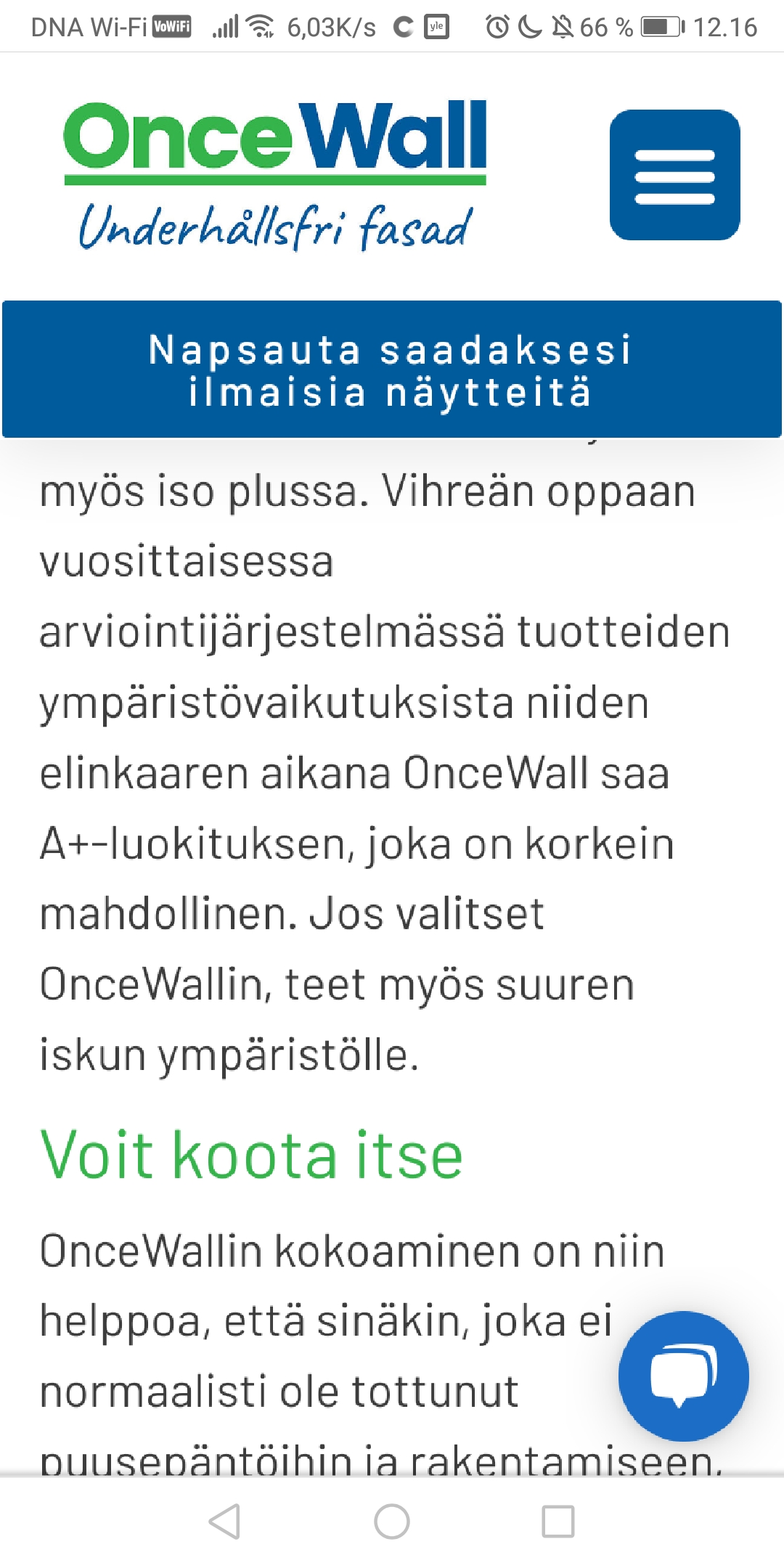Tap the OnceWall logo to go home
The height and width of the screenshot is (1568, 784).
[275, 174]
